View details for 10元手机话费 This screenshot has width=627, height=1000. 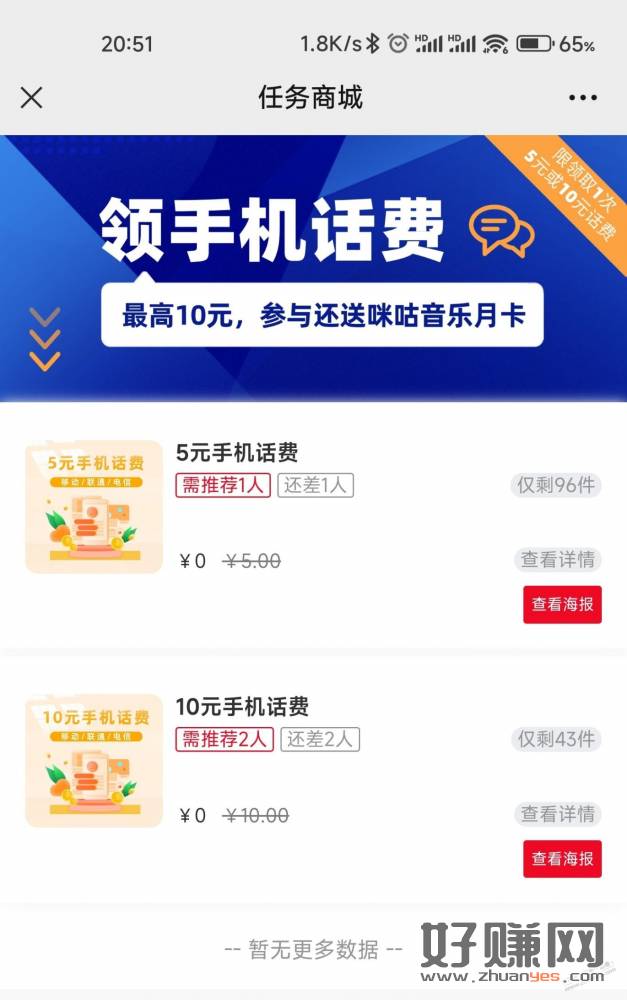point(558,813)
